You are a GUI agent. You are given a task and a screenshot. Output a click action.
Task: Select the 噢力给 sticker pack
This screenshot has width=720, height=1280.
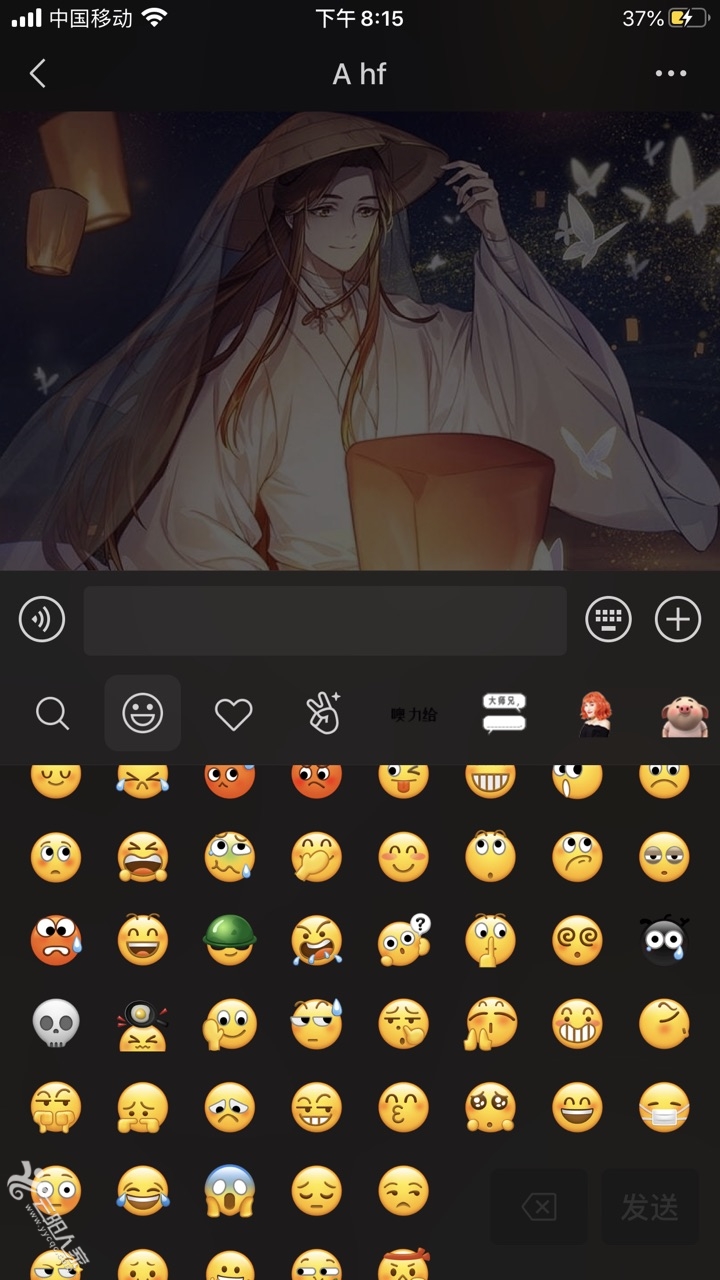pyautogui.click(x=414, y=714)
